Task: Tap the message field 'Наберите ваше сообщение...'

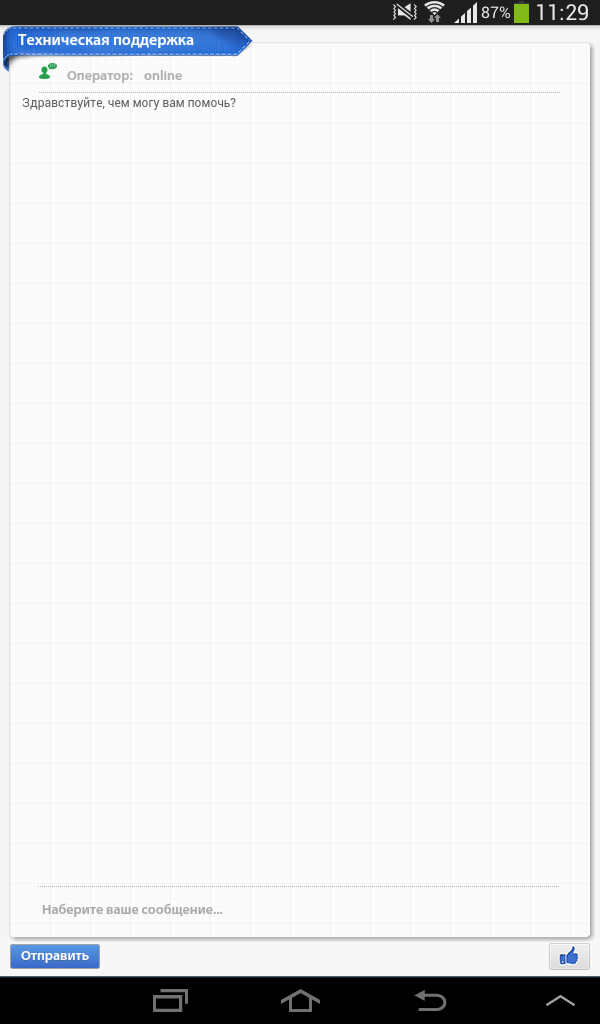Action: pyautogui.click(x=298, y=910)
